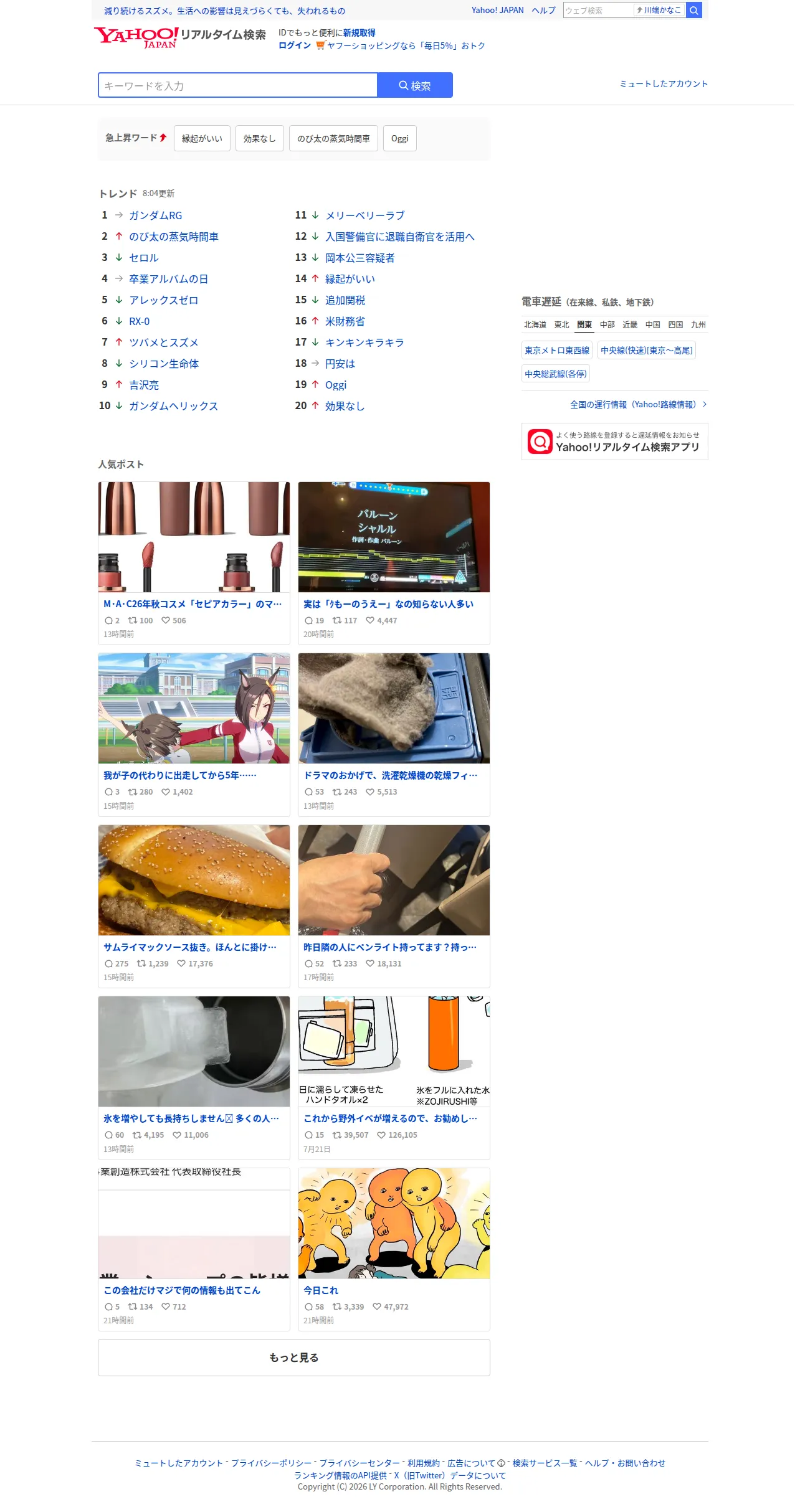Open trend 米財務省
This screenshot has height=1512, width=800.
345,321
